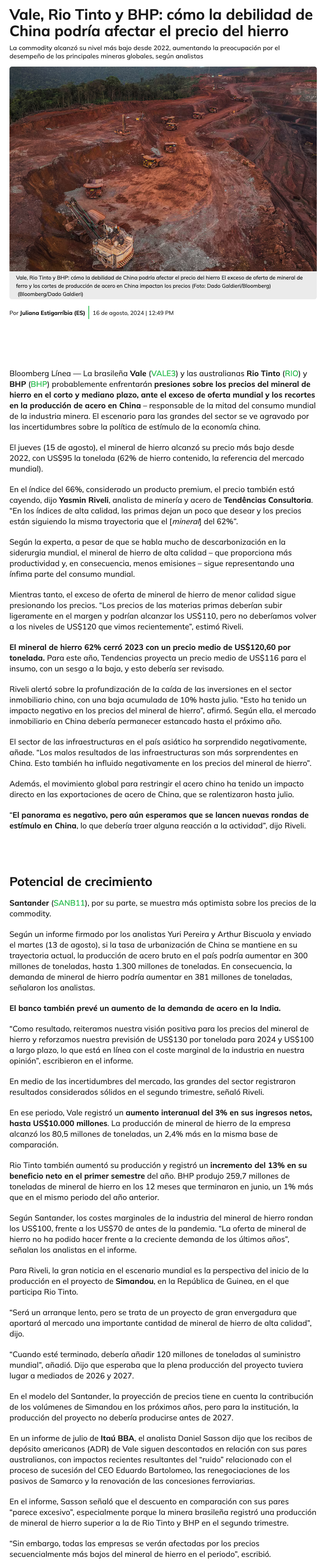
Task: Open the RIO ticker link
Action: (291, 374)
